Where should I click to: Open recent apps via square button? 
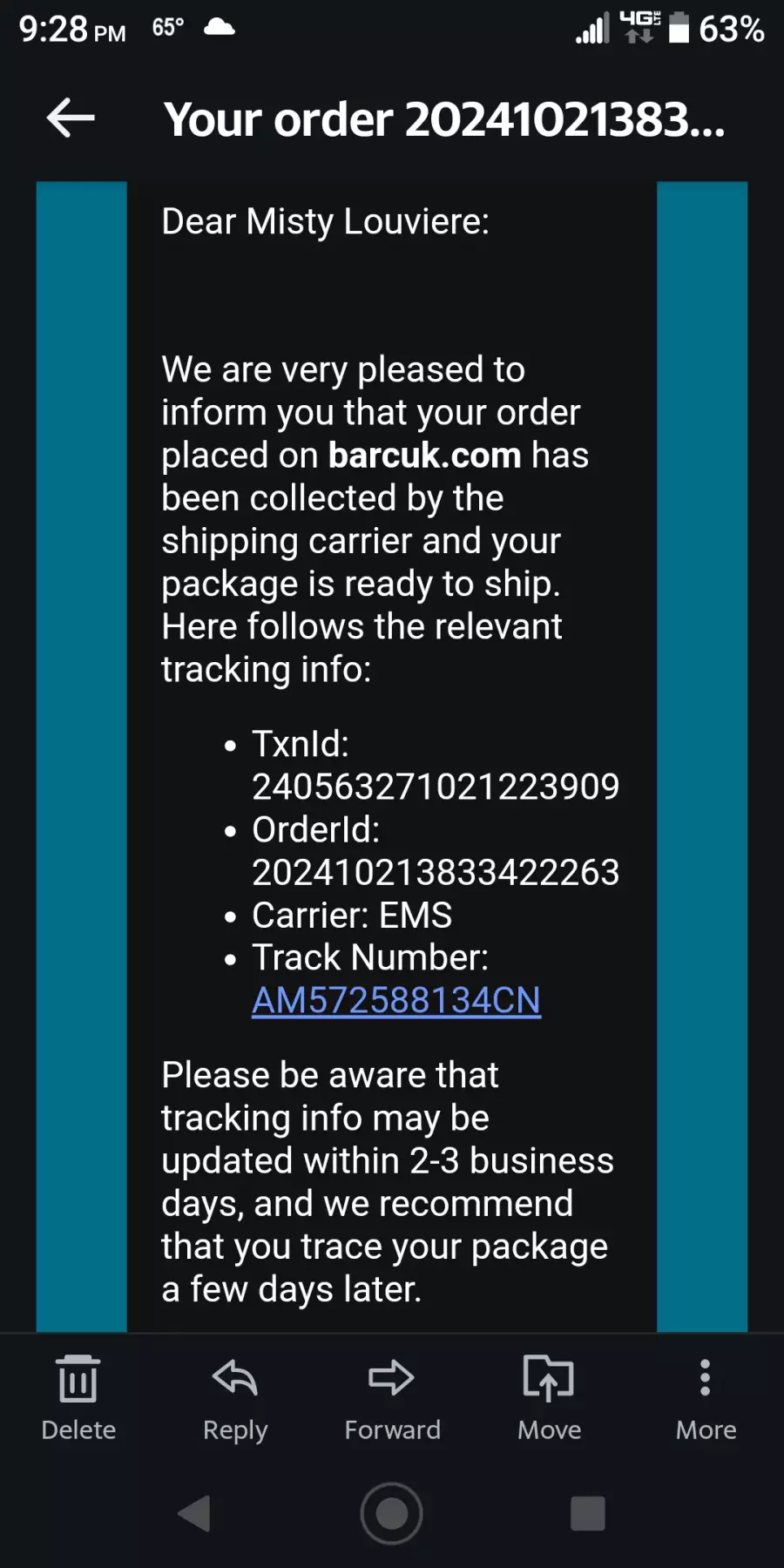pyautogui.click(x=588, y=1514)
